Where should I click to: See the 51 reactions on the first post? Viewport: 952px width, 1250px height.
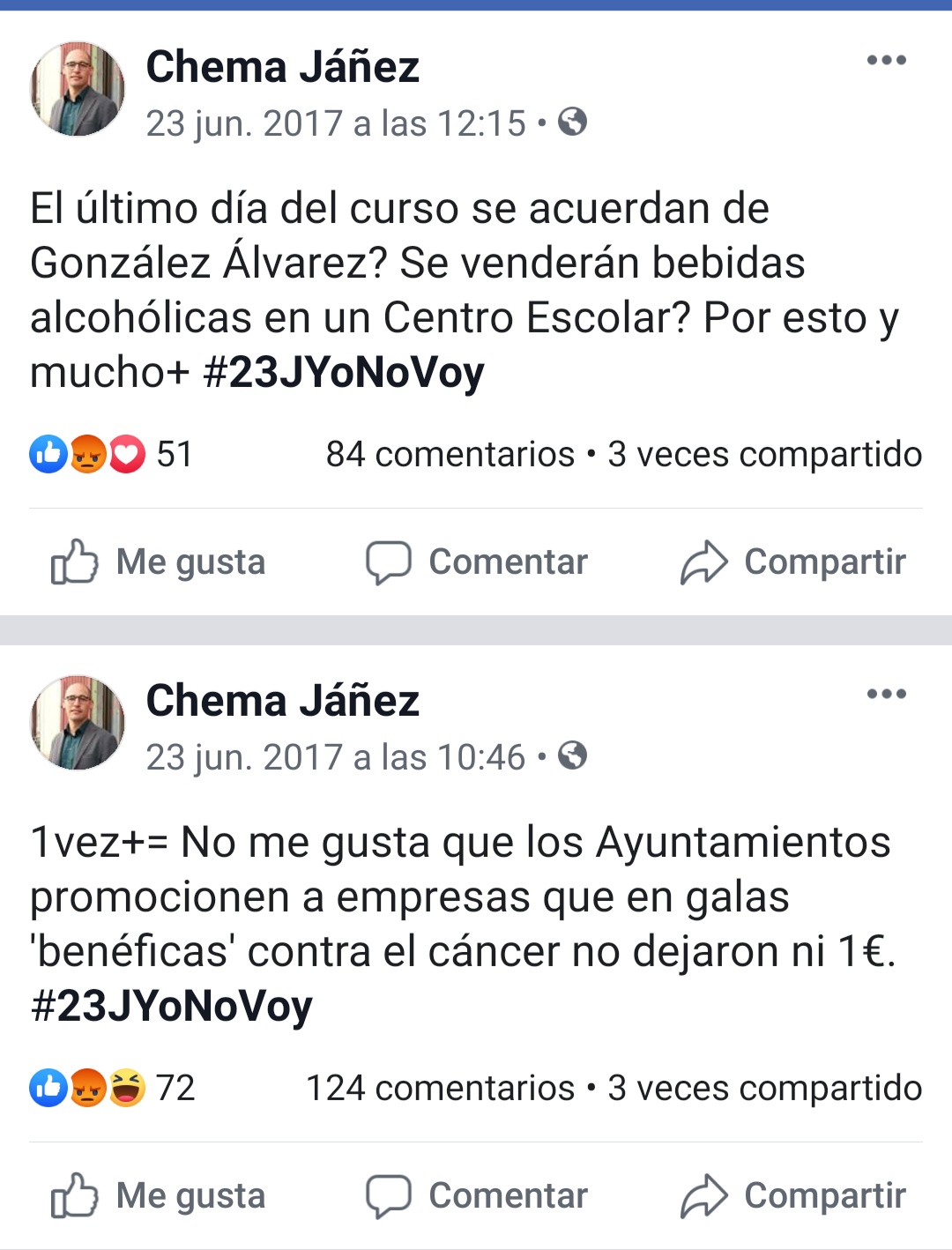pyautogui.click(x=111, y=455)
